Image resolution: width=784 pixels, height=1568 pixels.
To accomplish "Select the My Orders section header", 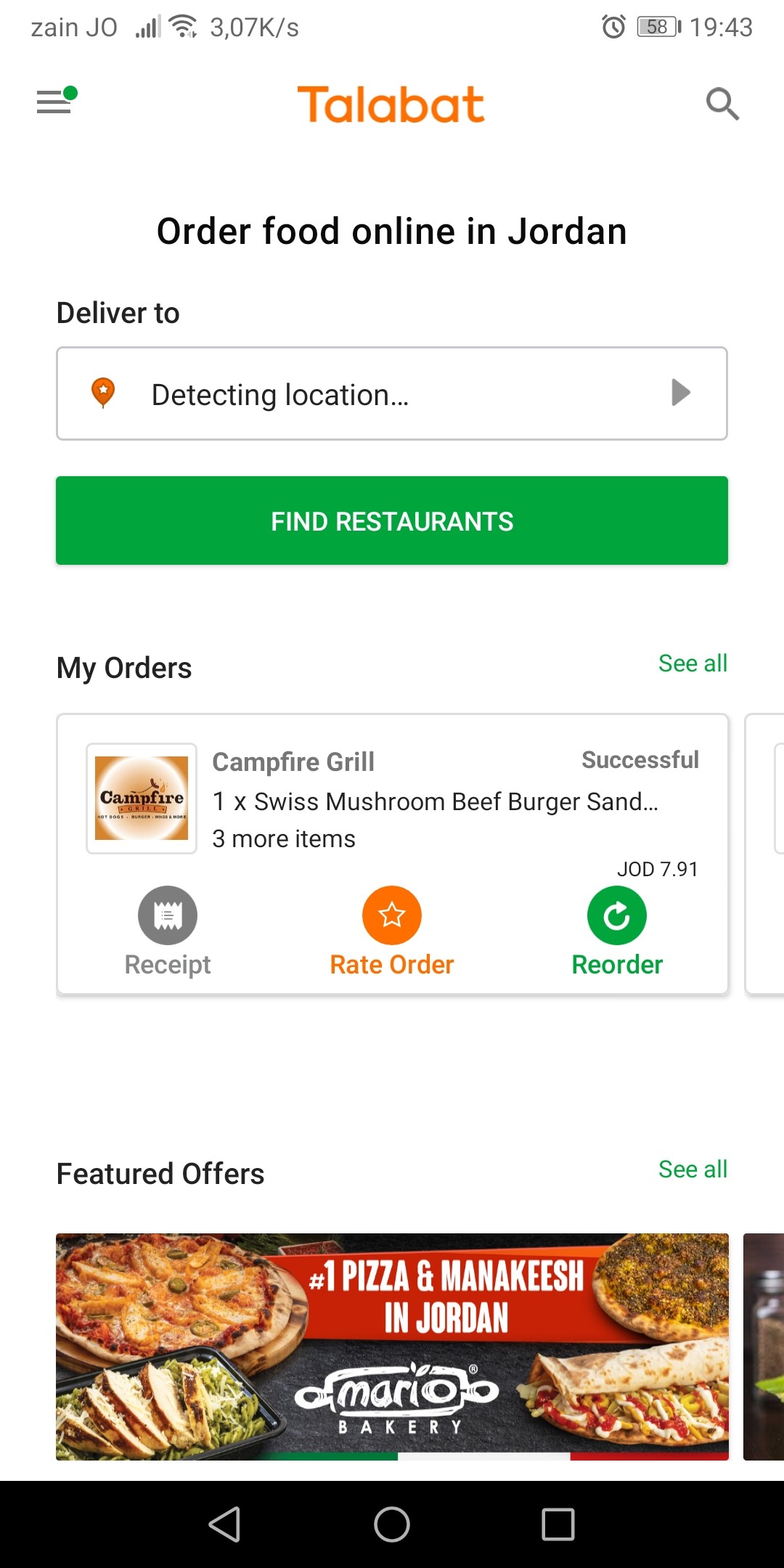I will tap(124, 667).
